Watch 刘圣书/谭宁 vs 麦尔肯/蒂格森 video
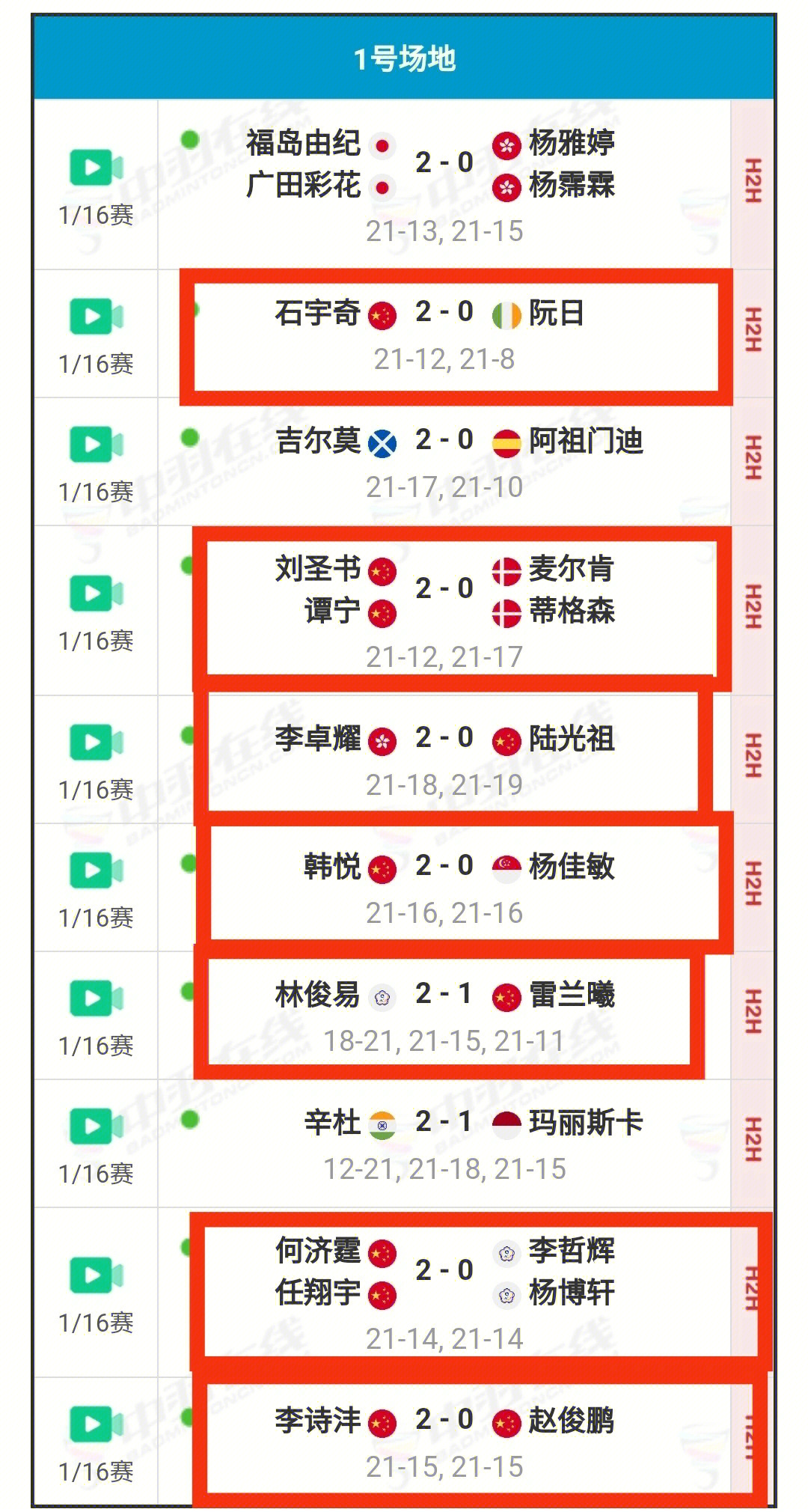 coord(96,594)
